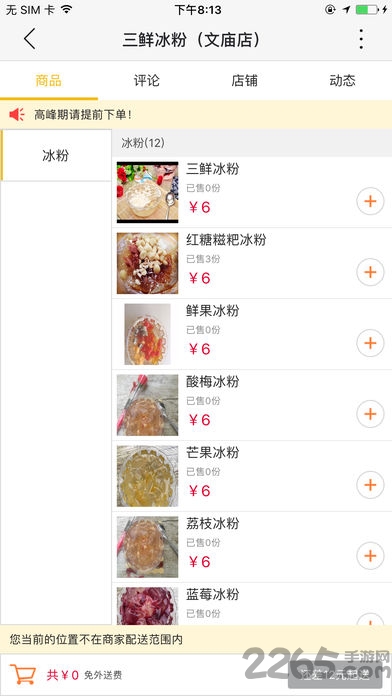
Task: Add 荔枝冰粉 to the cart
Action: 370,556
